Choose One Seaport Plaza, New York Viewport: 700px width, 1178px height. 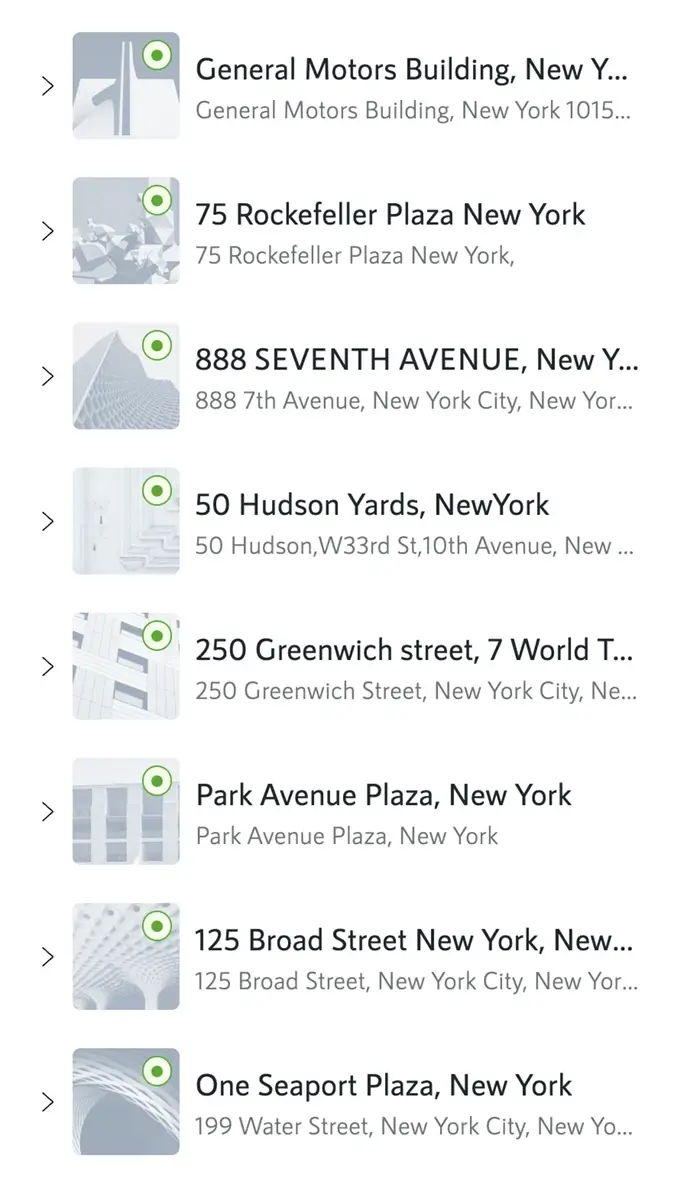384,1086
